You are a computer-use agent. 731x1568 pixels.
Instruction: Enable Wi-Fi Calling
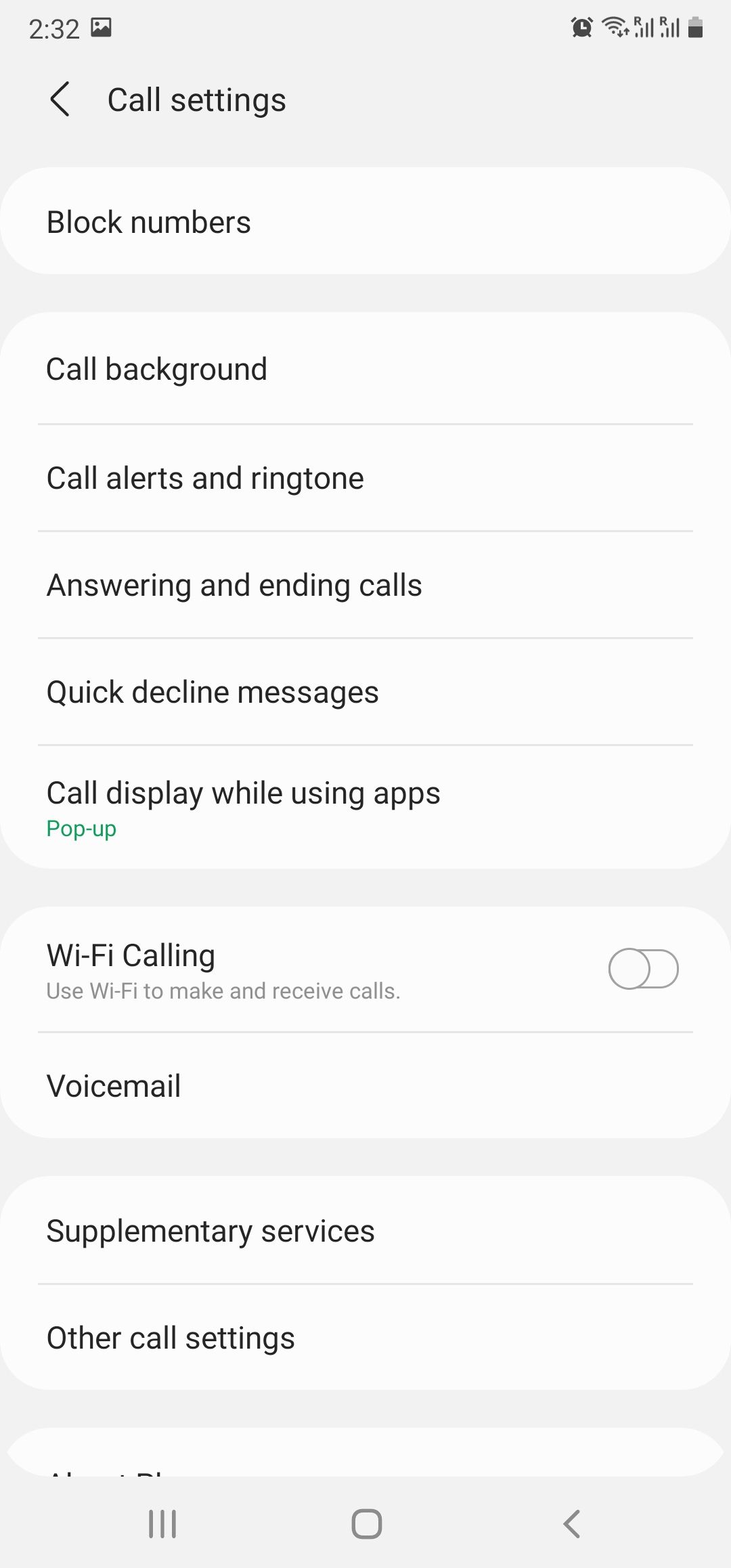[644, 969]
